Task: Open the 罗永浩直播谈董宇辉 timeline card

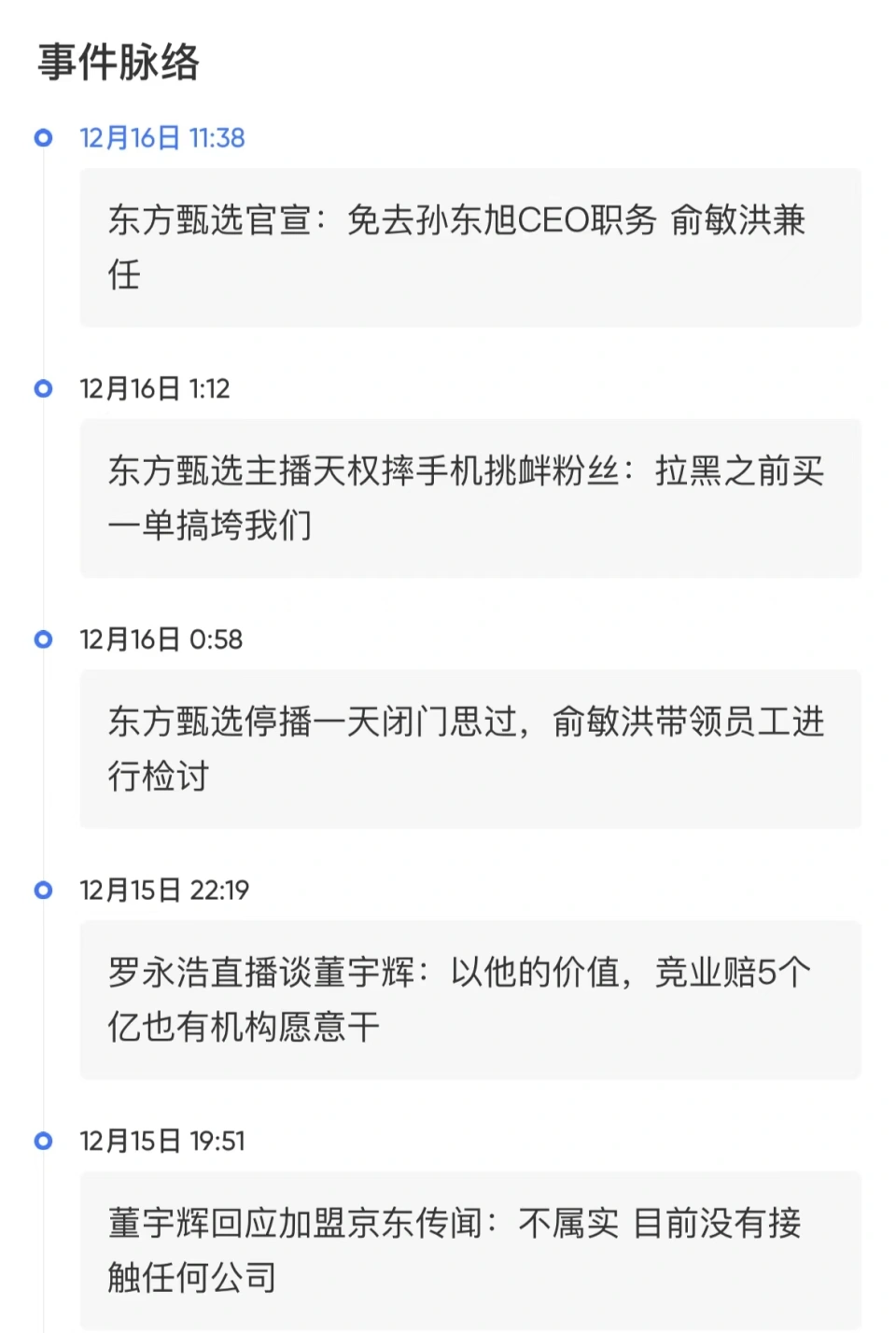Action: [x=469, y=1000]
